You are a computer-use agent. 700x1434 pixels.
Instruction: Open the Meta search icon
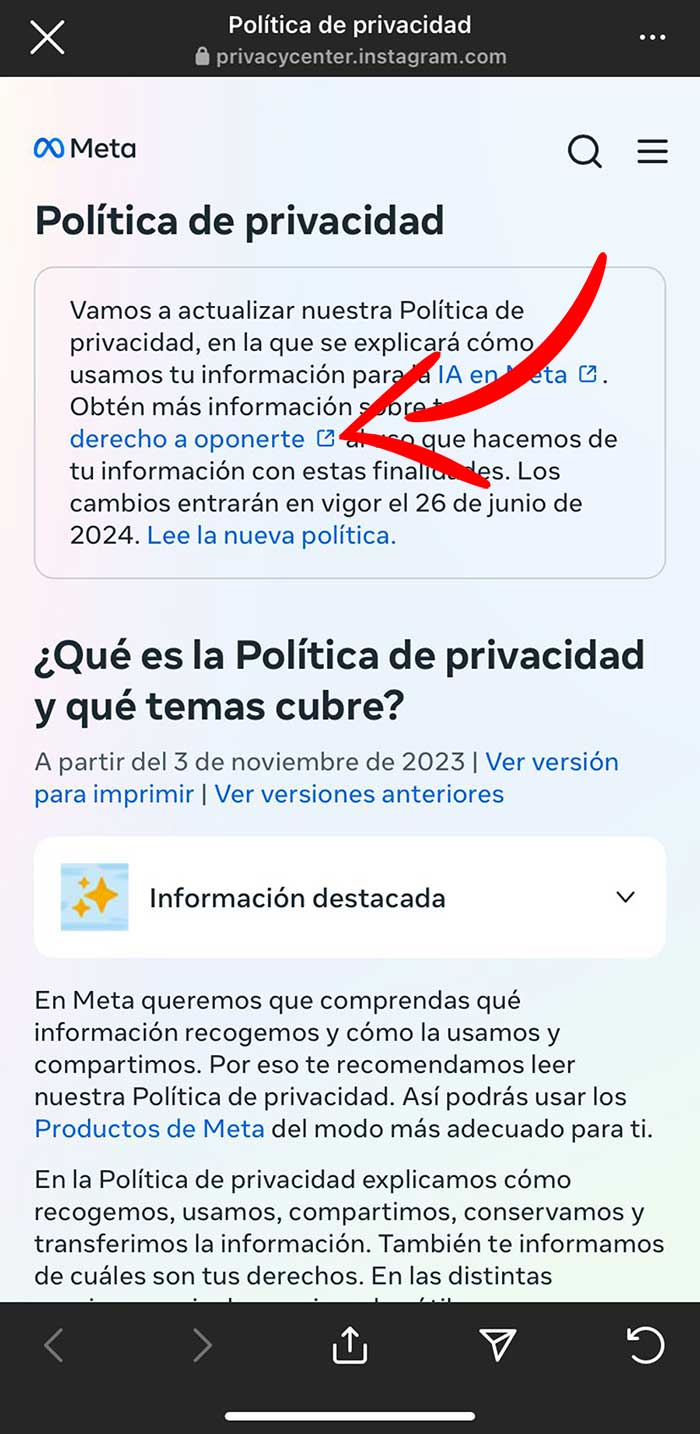click(x=585, y=151)
